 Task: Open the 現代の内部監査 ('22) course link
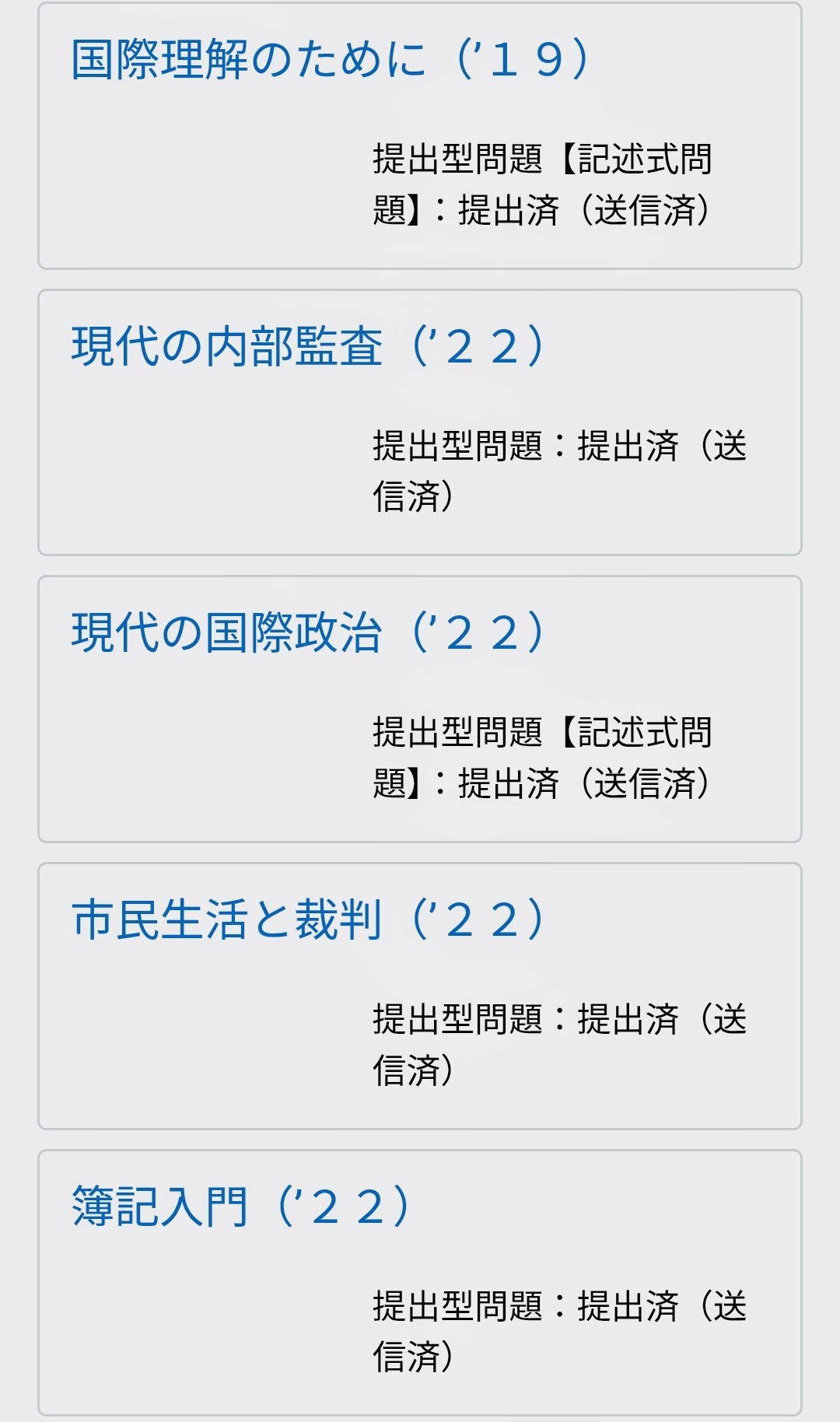coord(308,347)
